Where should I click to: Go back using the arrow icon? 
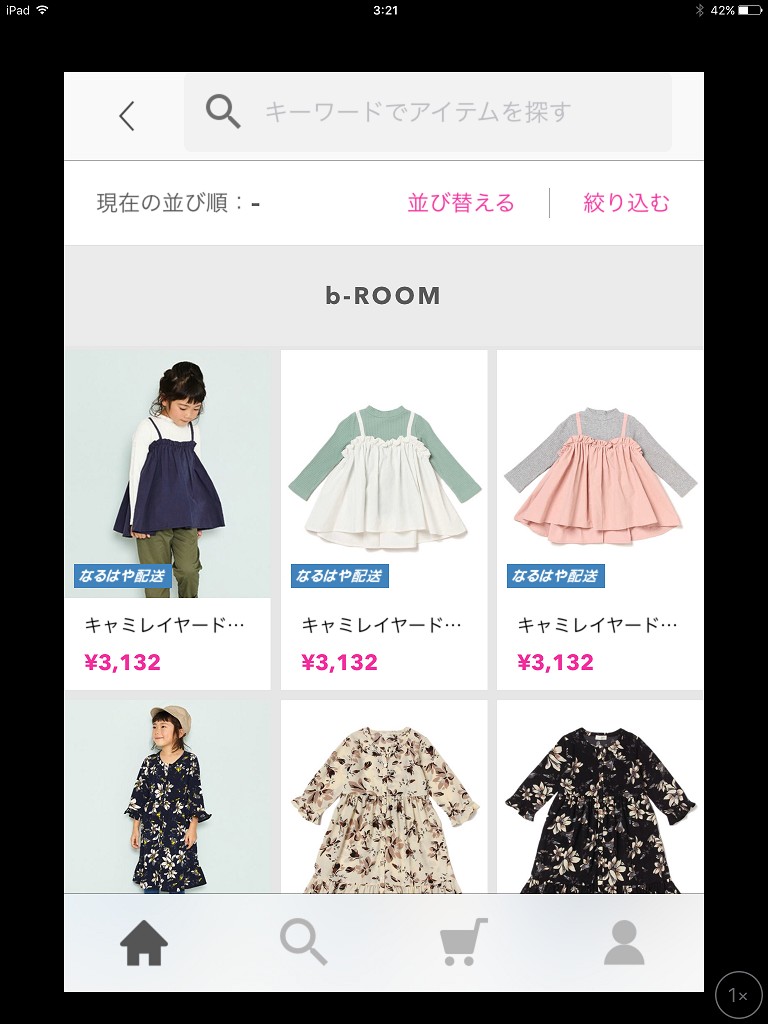tap(126, 116)
